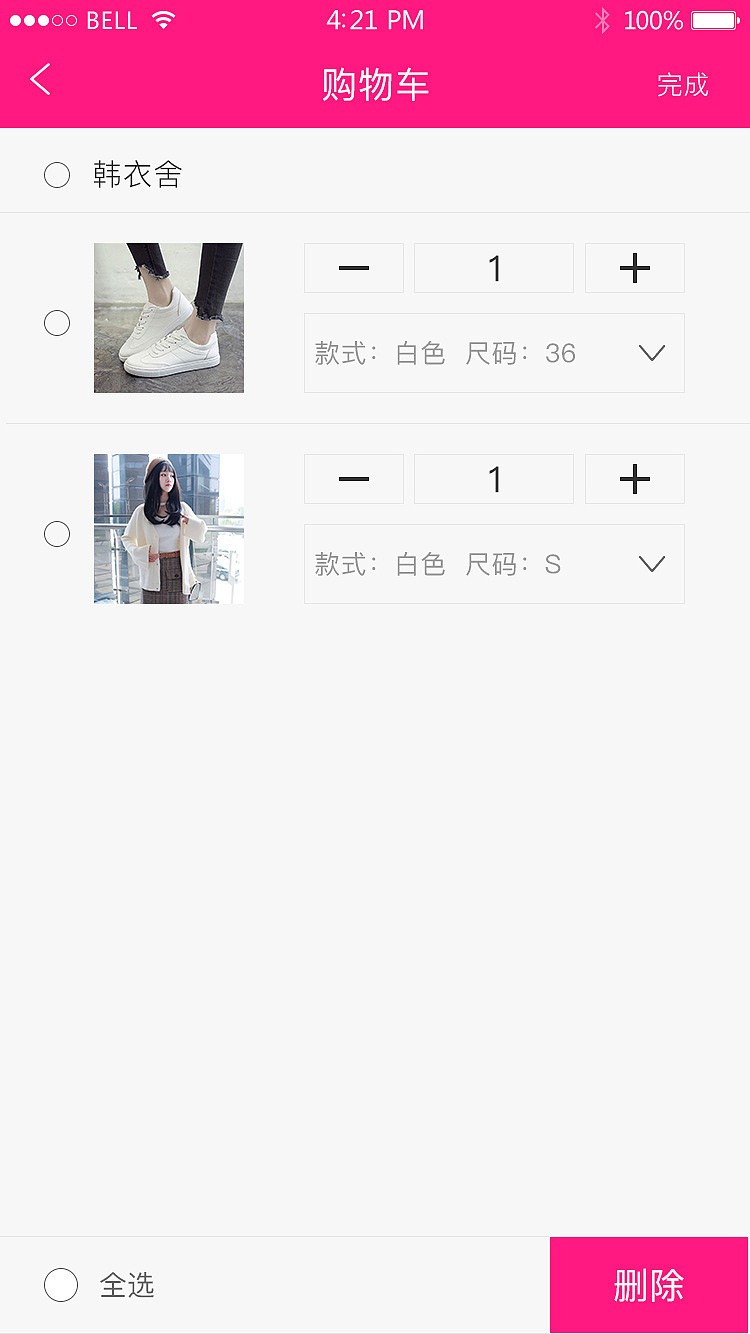
Task: Tap the 购物车 title in the header
Action: pyautogui.click(x=375, y=84)
